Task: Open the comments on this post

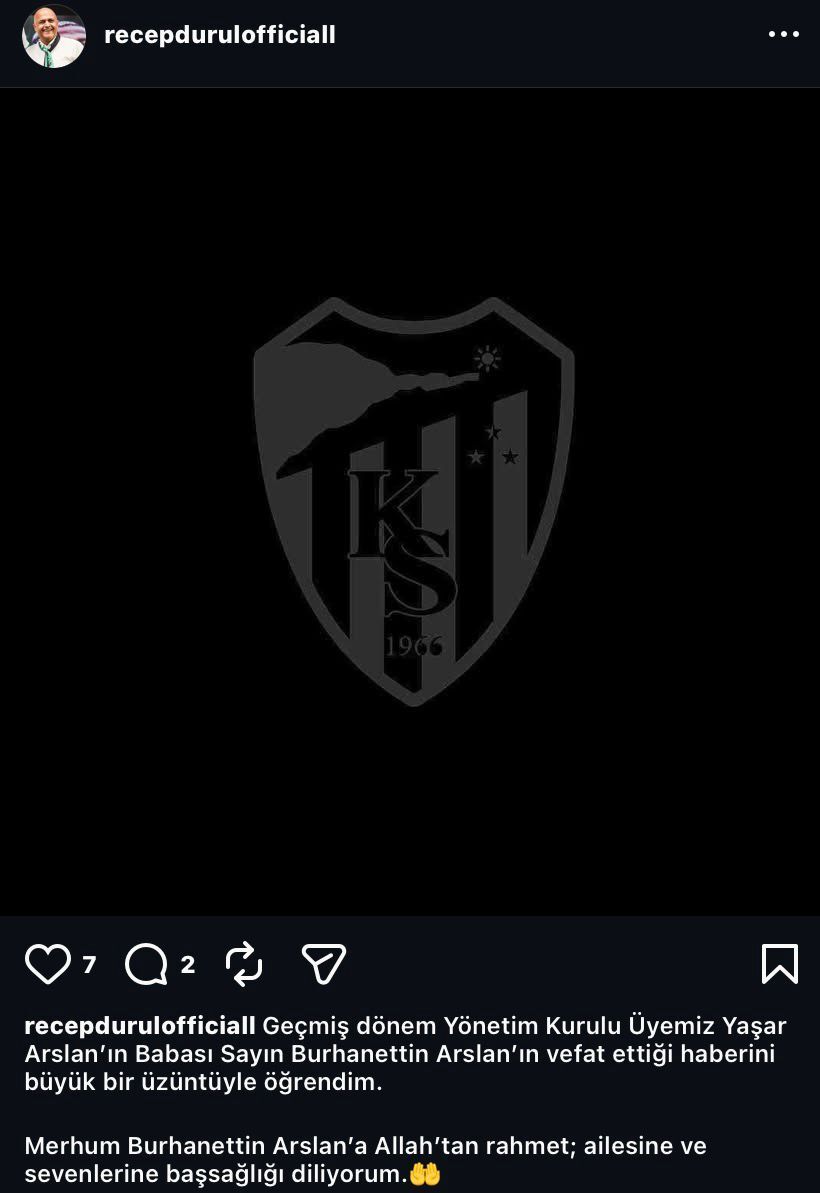Action: (146, 964)
